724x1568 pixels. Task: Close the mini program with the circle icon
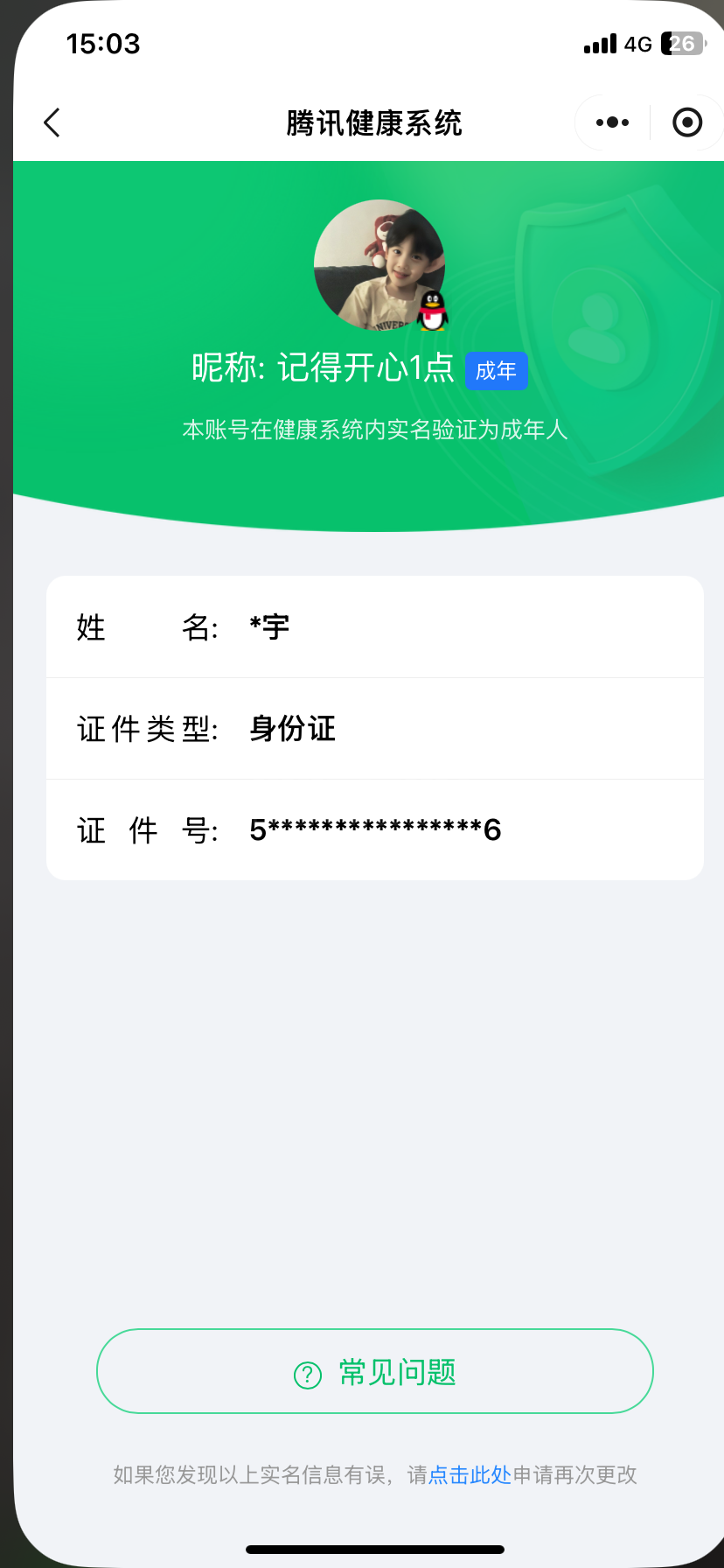(x=687, y=122)
